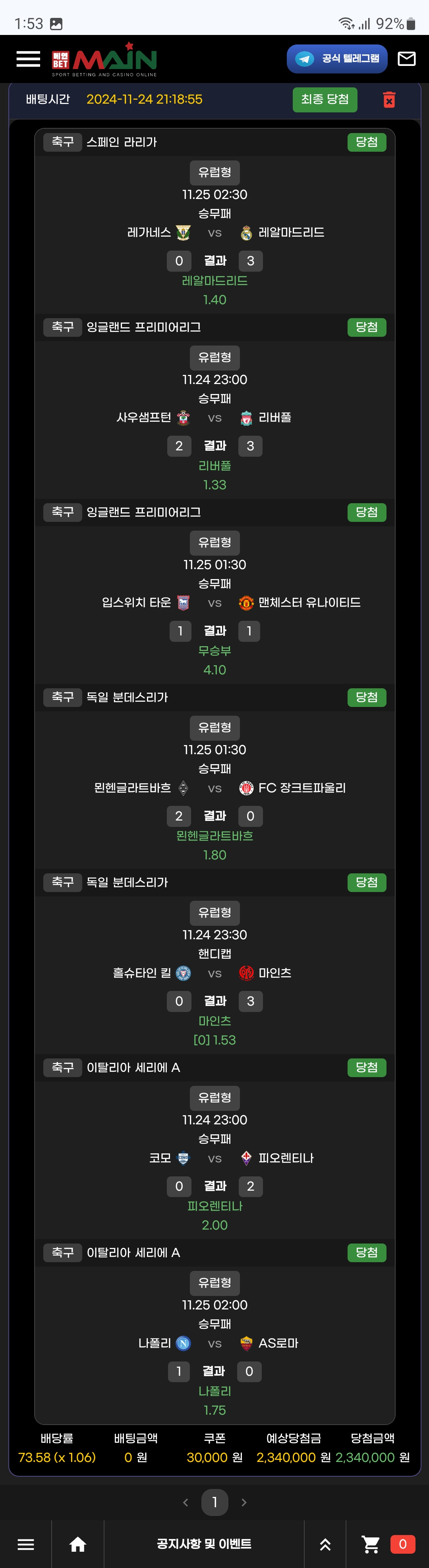
Task: Jump to top with the double-chevron icon
Action: (325, 1544)
